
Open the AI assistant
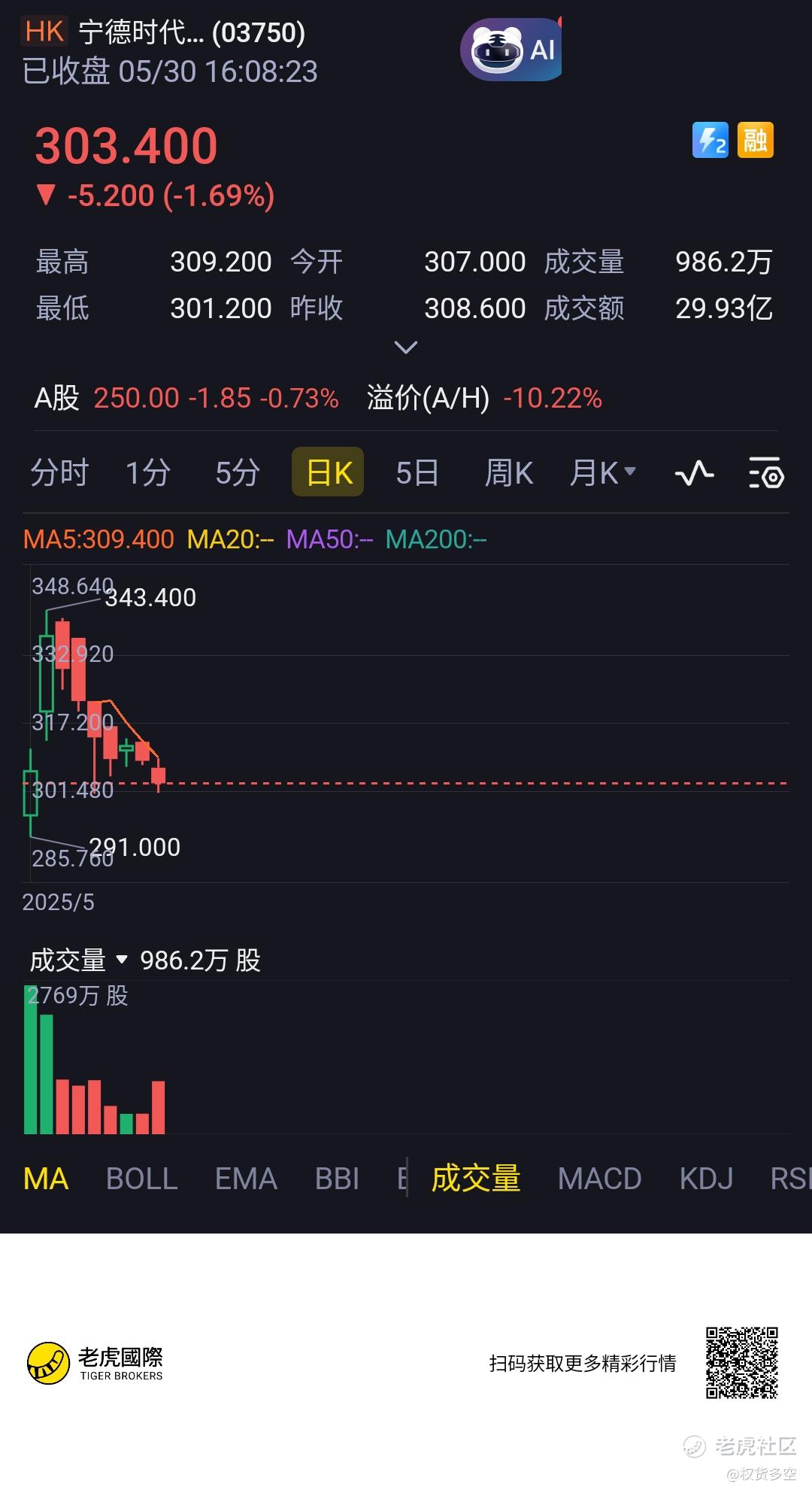pyautogui.click(x=513, y=50)
